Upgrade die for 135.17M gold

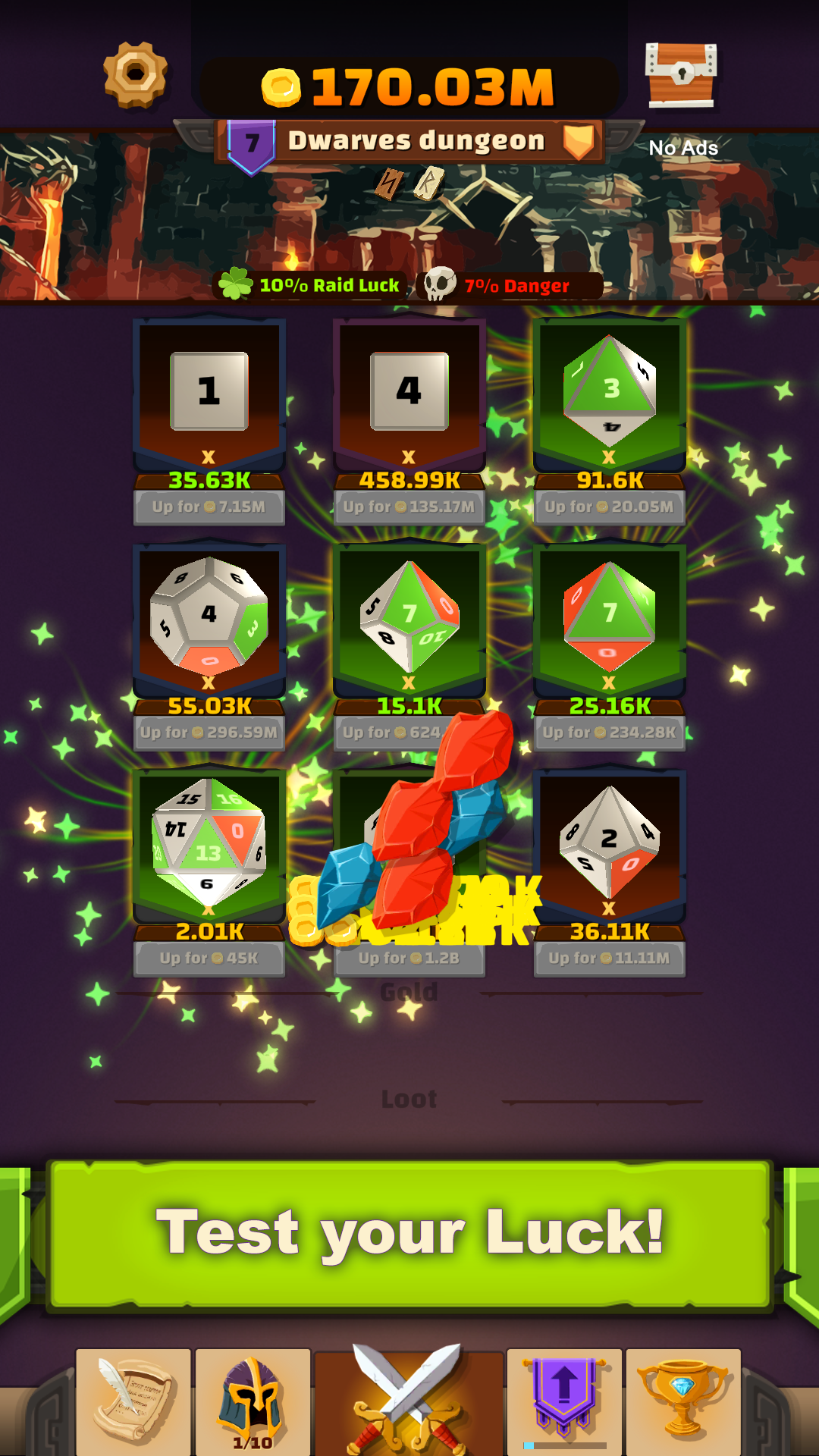409,507
